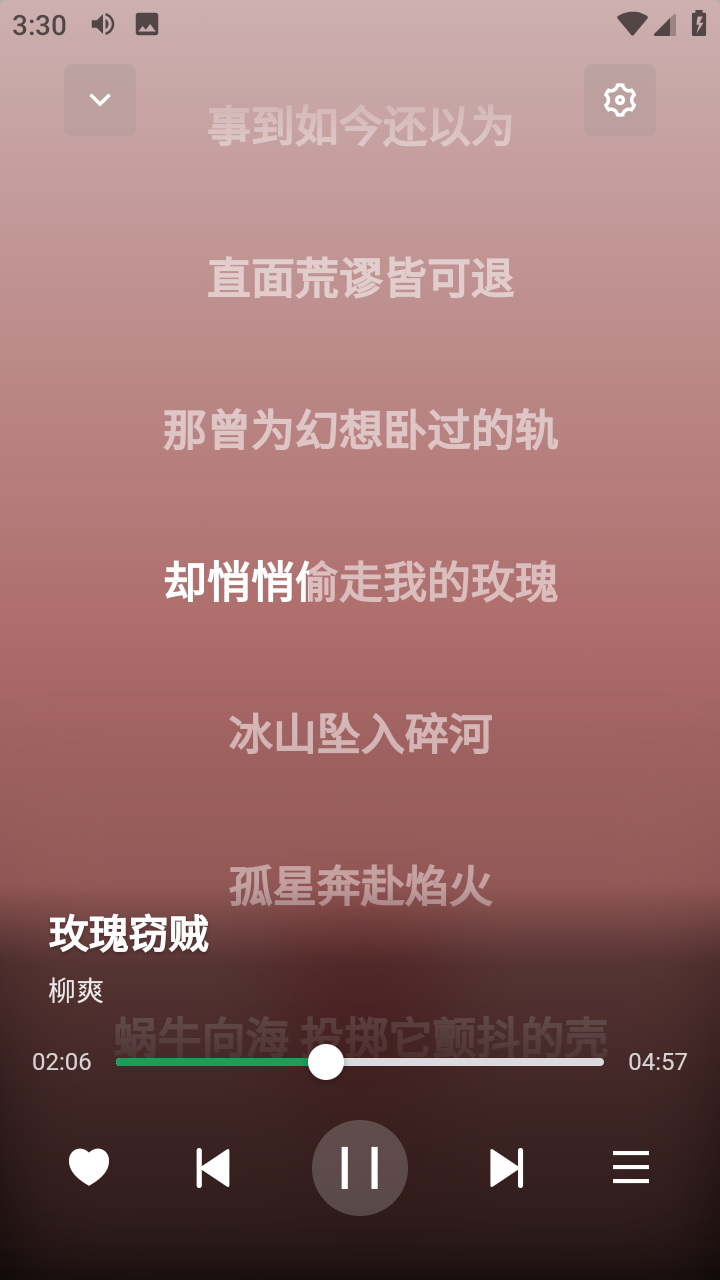Go back to the previous track

[213, 1167]
